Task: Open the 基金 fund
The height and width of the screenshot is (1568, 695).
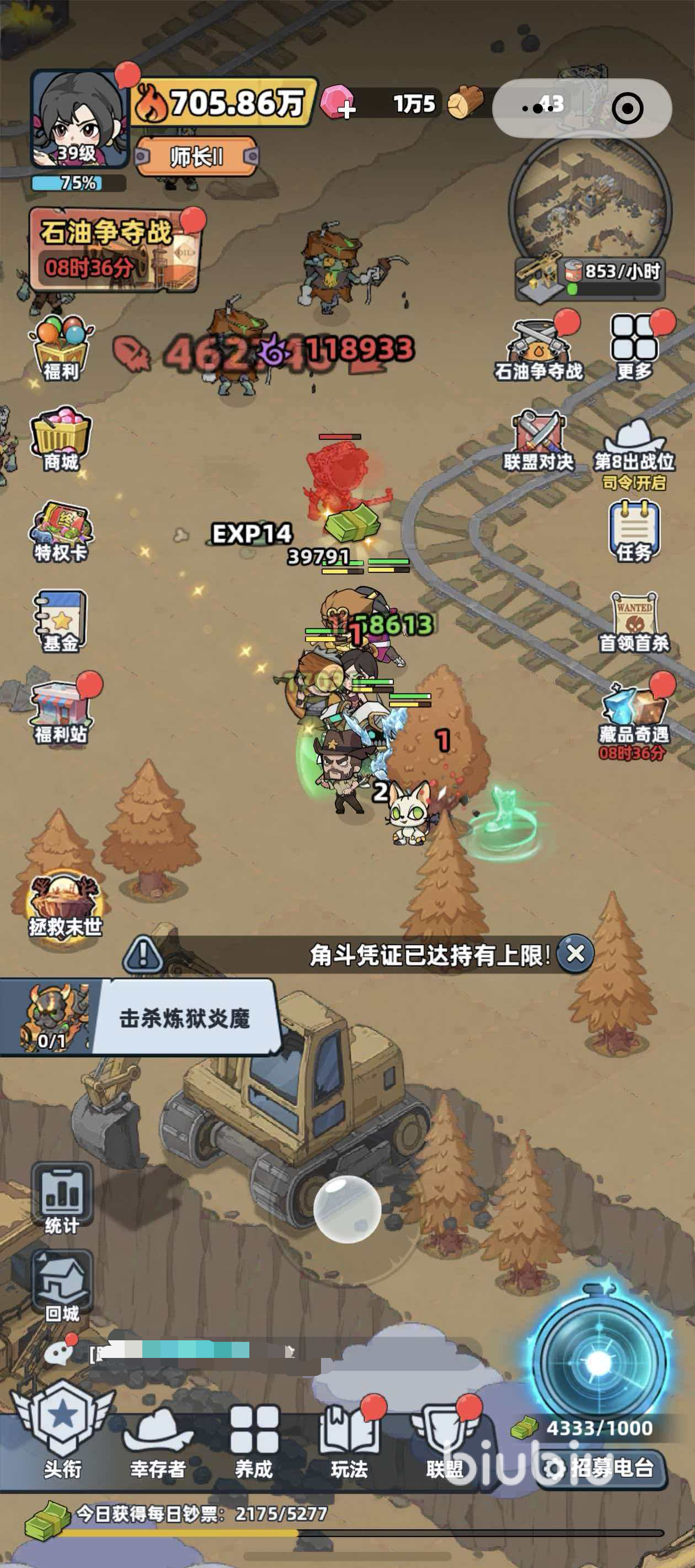Action: 60,620
